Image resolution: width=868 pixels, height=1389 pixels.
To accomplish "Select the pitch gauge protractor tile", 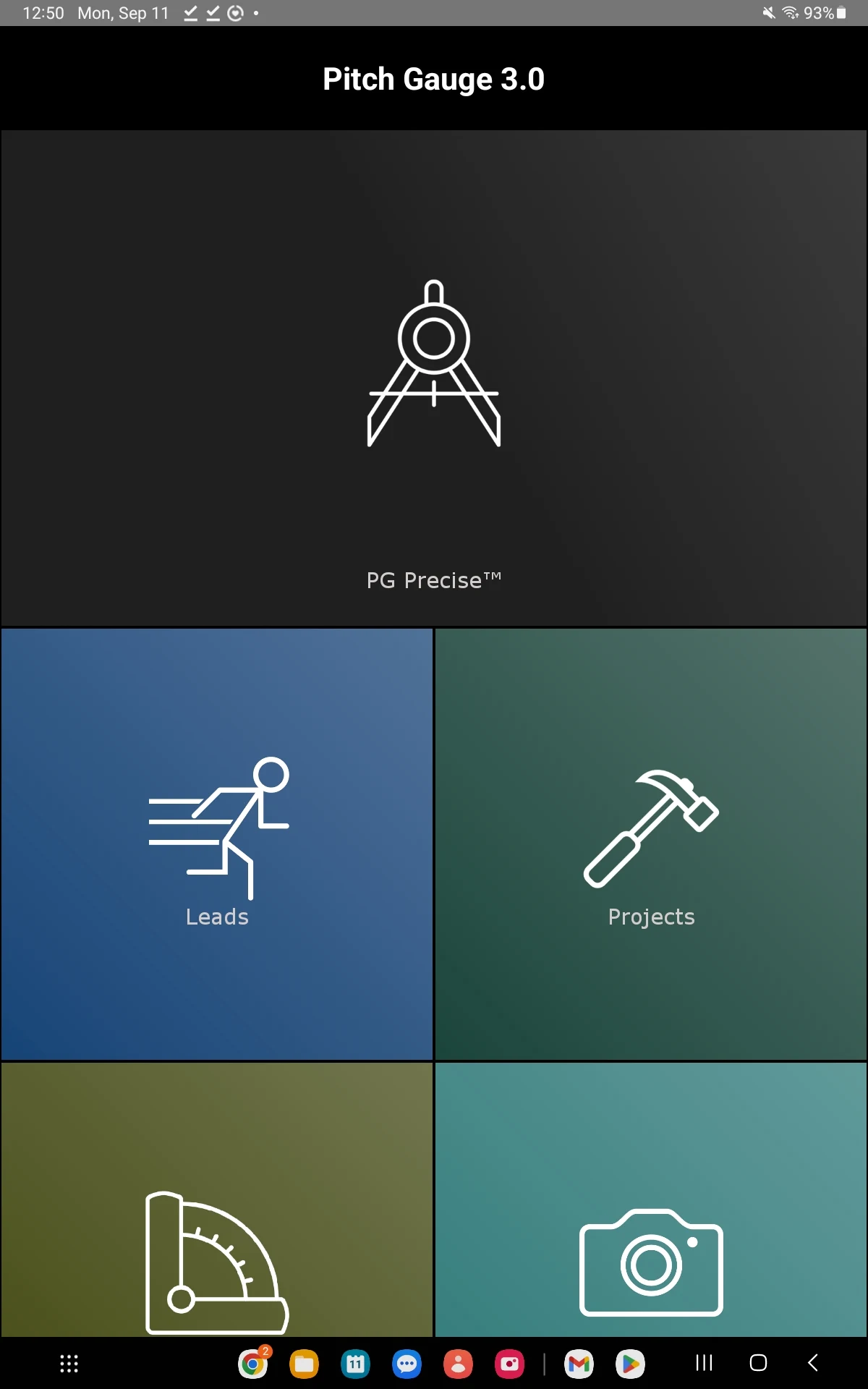I will (217, 1199).
